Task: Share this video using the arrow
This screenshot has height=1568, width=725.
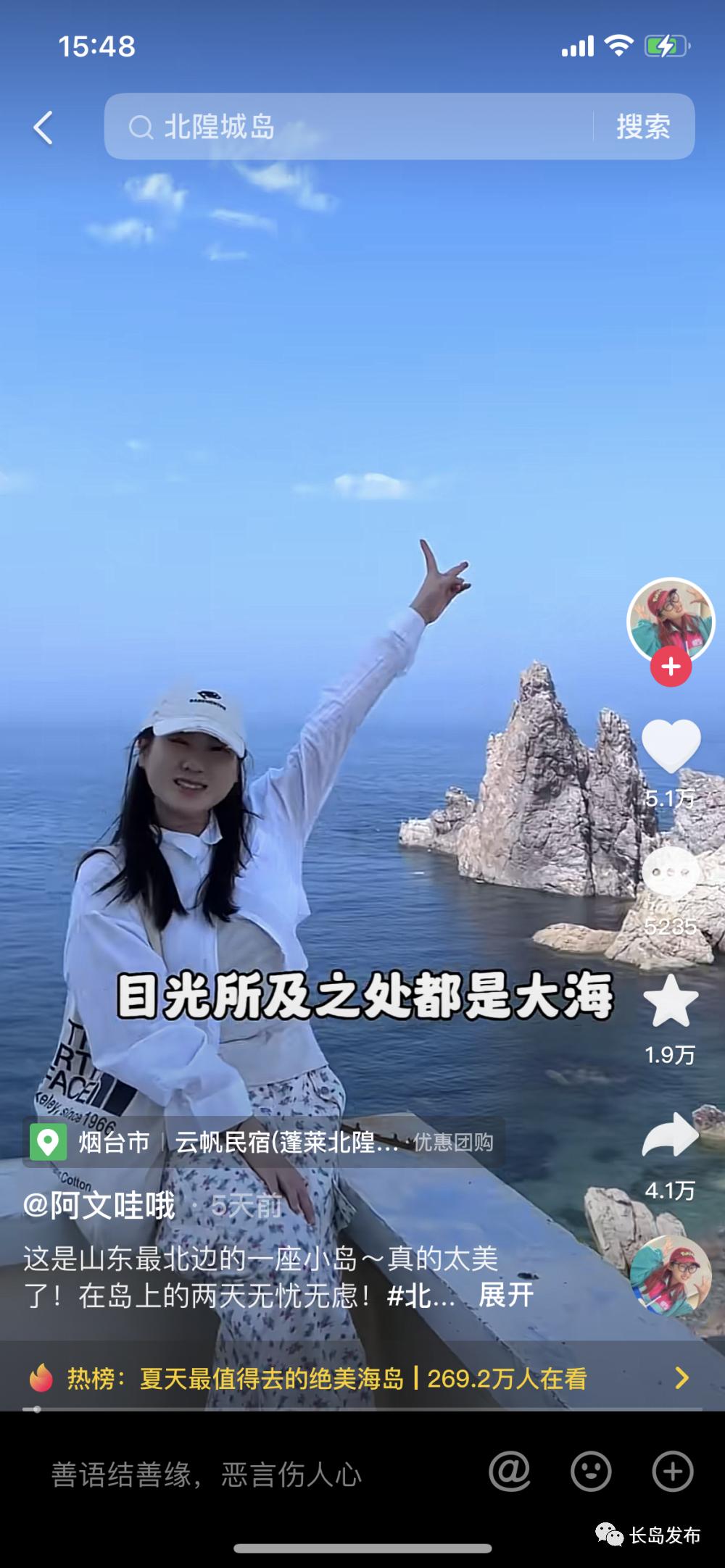Action: (671, 1135)
